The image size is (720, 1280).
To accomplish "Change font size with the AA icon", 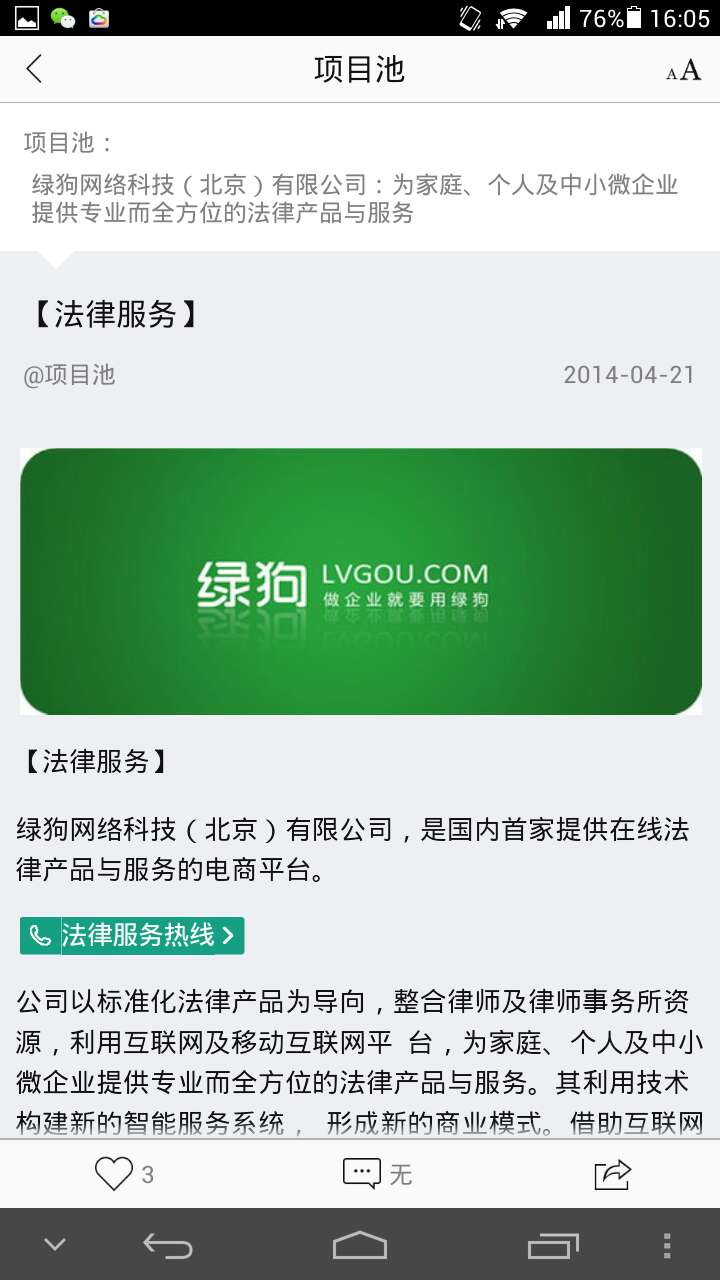I will pos(683,71).
